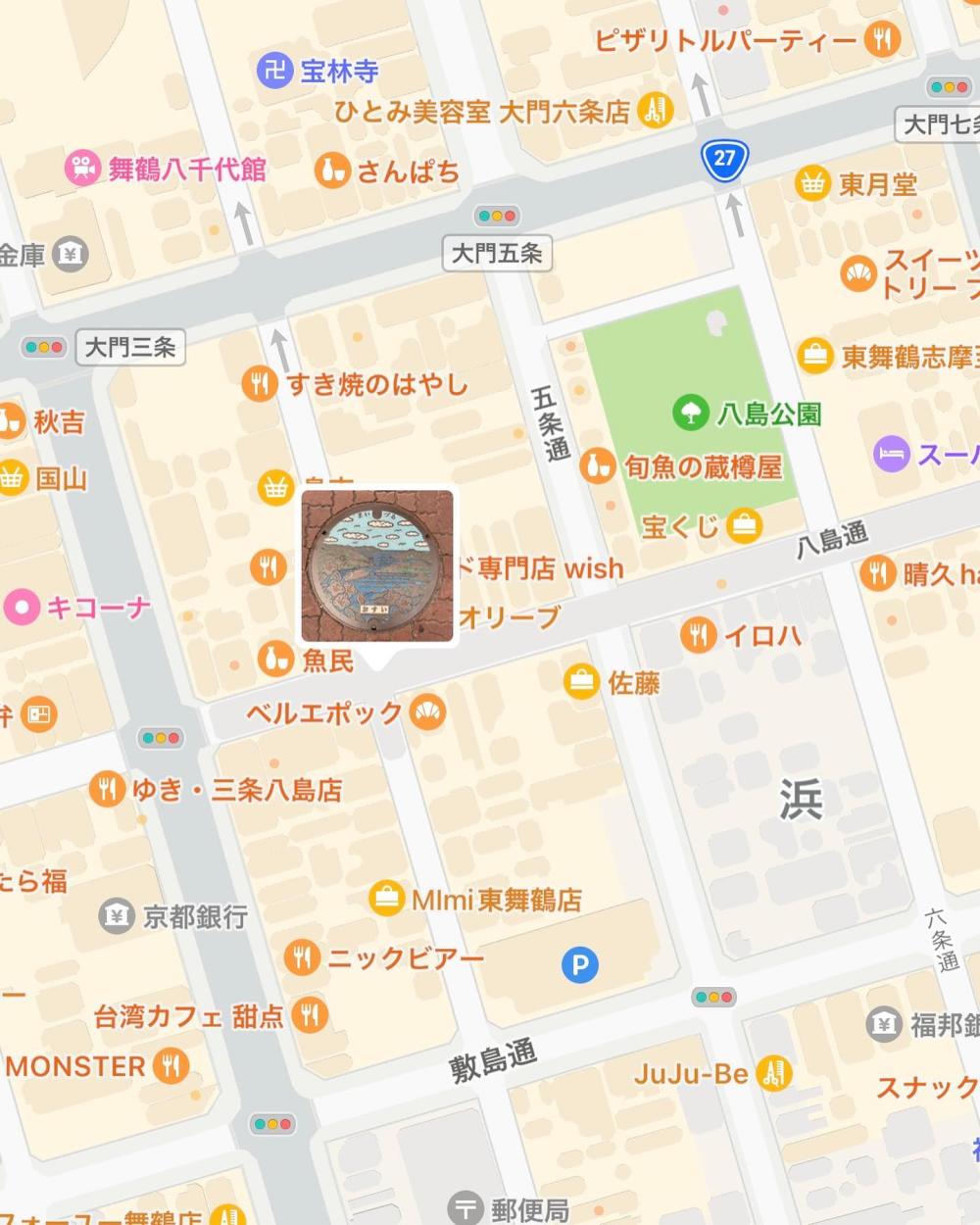The height and width of the screenshot is (1225, 980).
Task: Select MImi東舞鶴店 shop pin
Action: (387, 898)
